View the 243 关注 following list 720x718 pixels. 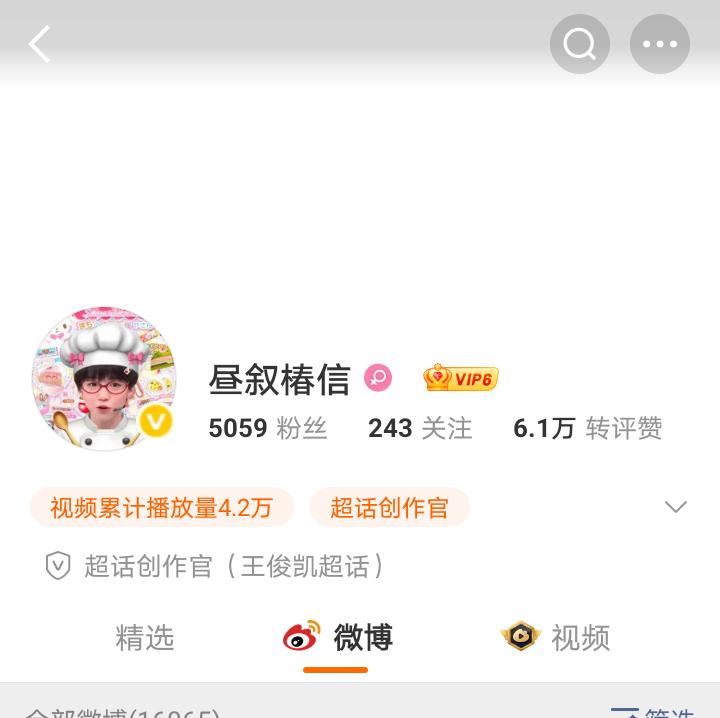tap(420, 429)
